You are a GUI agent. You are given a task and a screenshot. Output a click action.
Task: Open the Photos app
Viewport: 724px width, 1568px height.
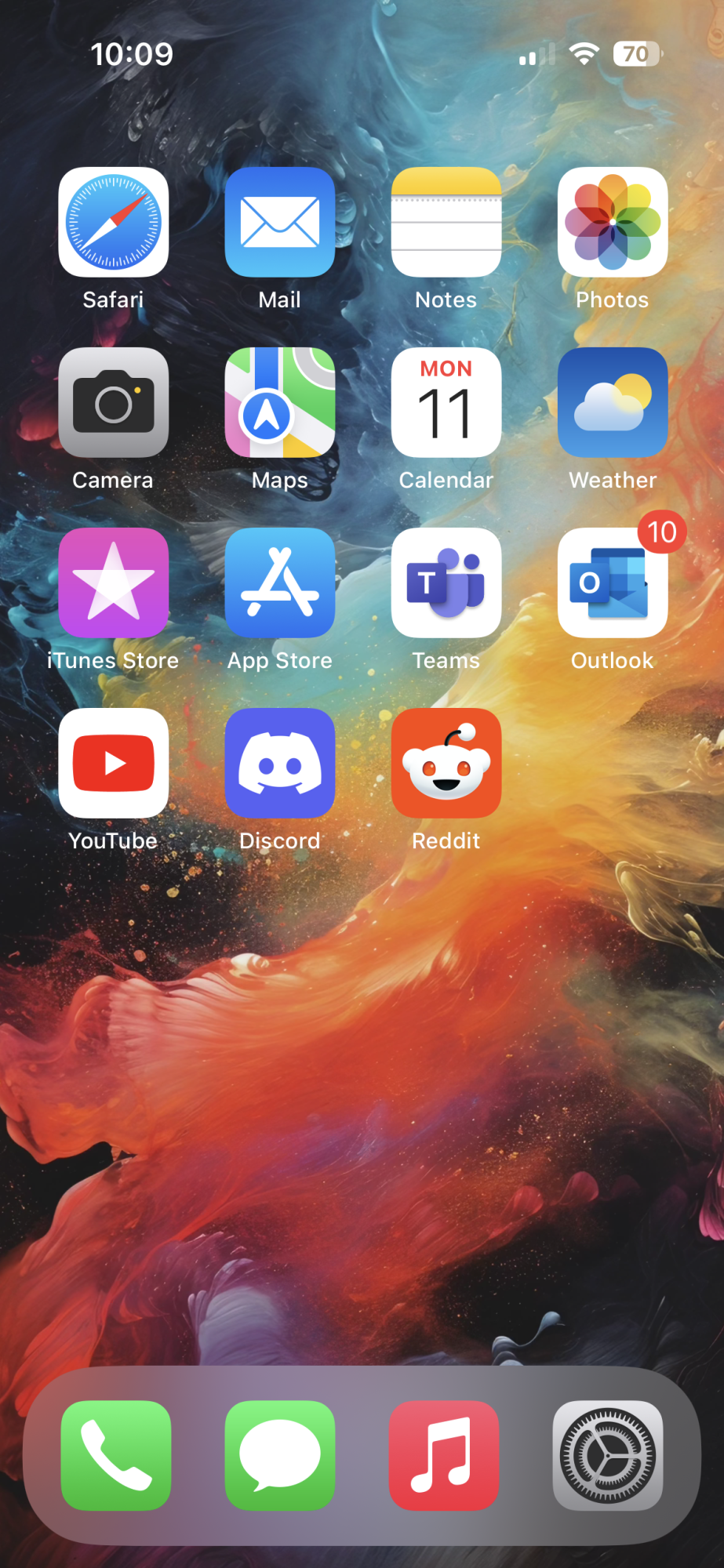pos(613,222)
